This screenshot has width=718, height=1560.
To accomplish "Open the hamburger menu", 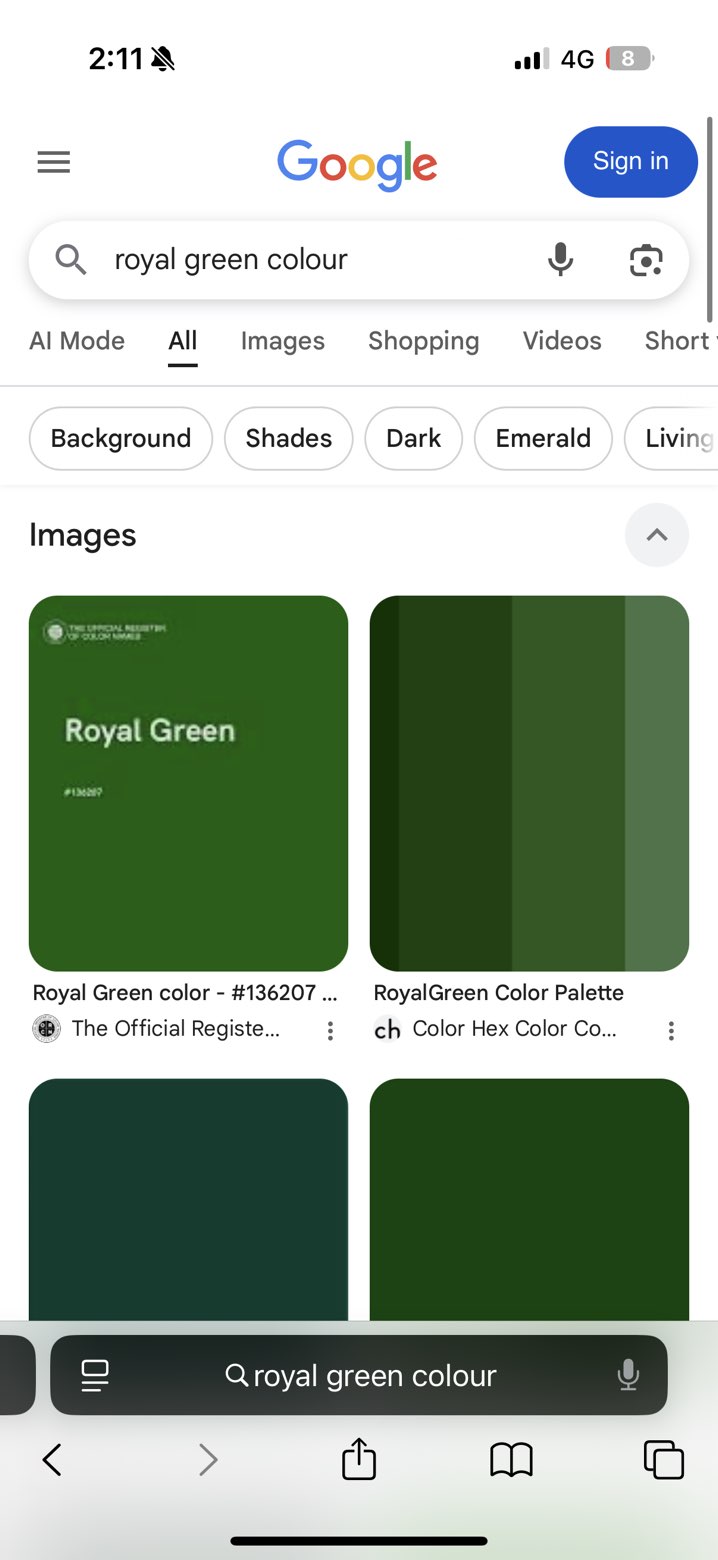I will pos(54,162).
